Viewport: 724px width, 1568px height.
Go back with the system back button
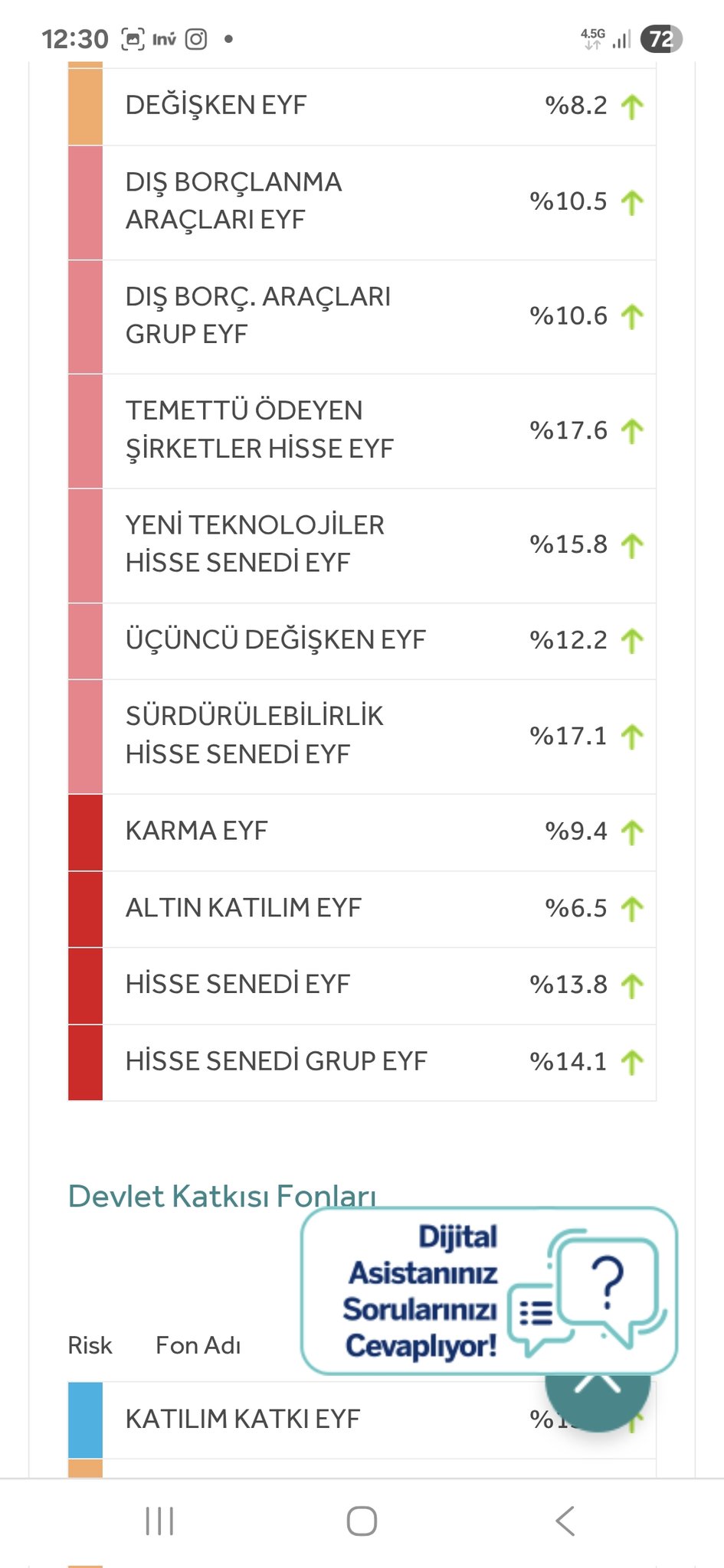[565, 1521]
